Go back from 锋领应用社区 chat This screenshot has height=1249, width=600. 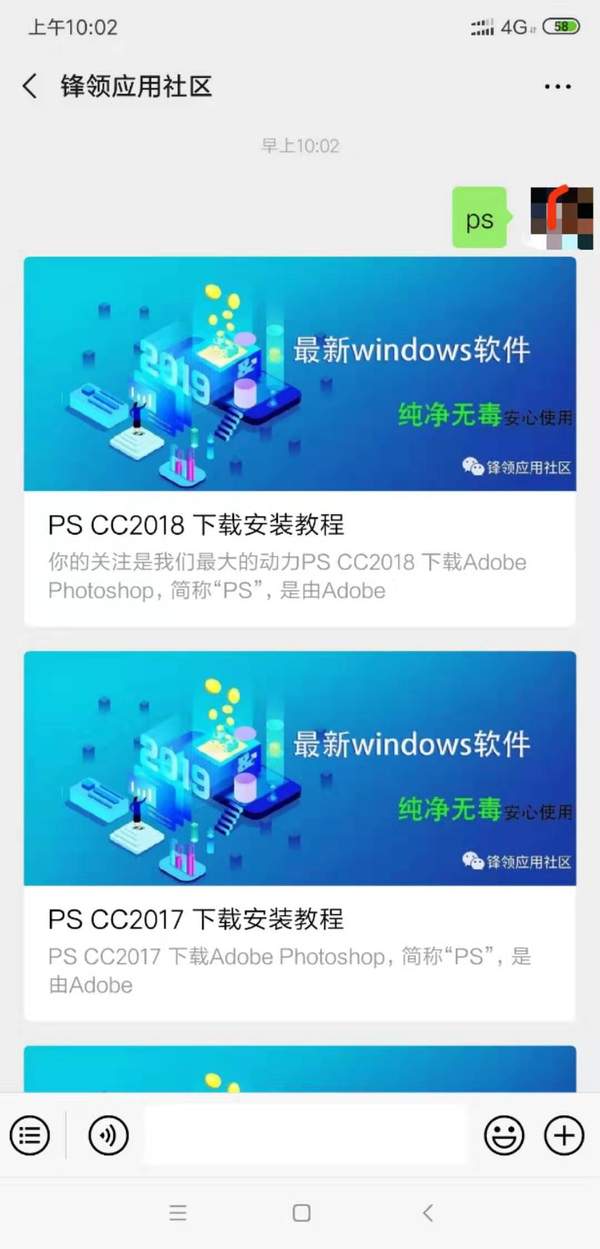(30, 86)
